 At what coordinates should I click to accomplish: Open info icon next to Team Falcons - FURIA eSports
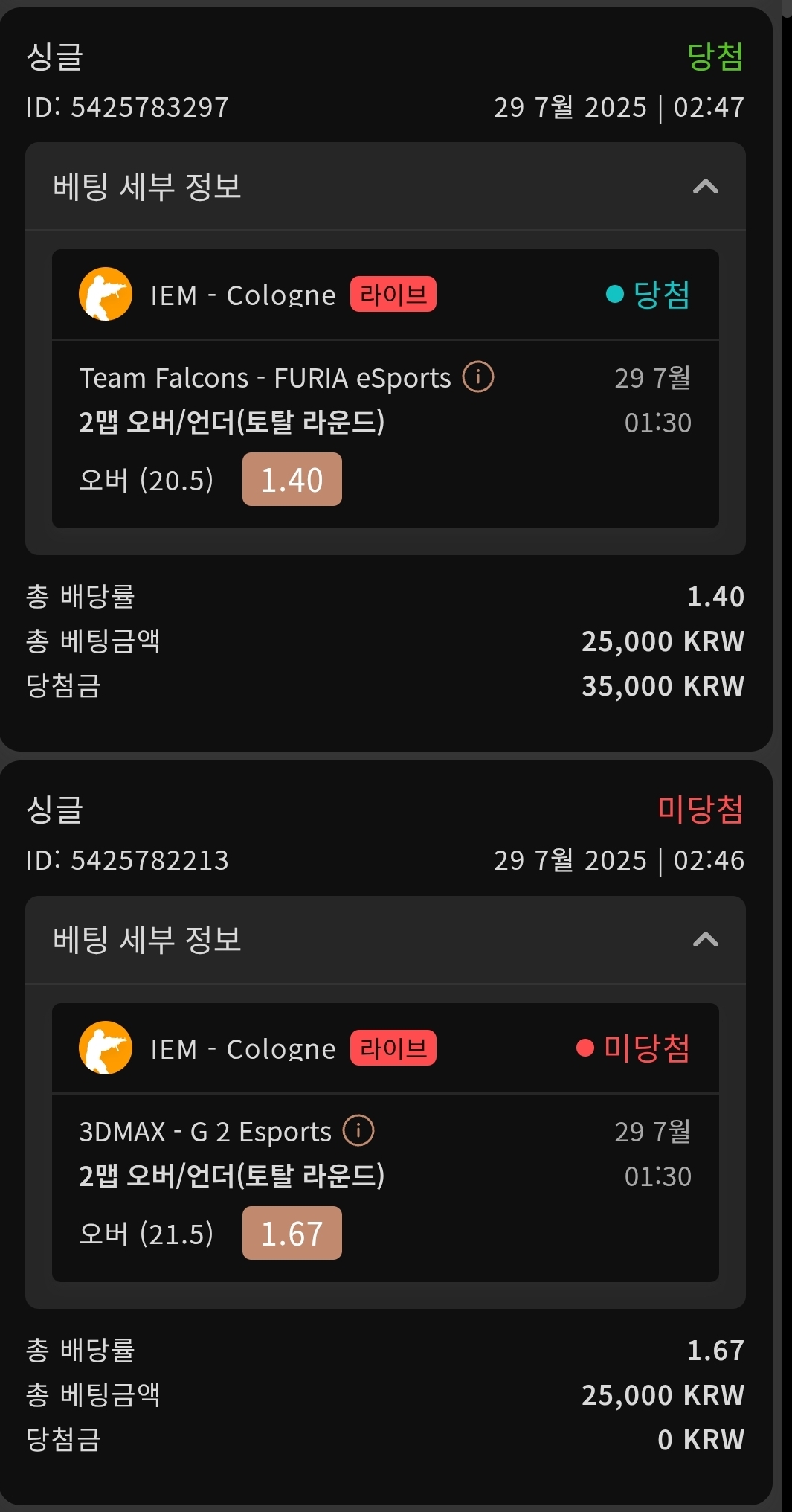(478, 377)
